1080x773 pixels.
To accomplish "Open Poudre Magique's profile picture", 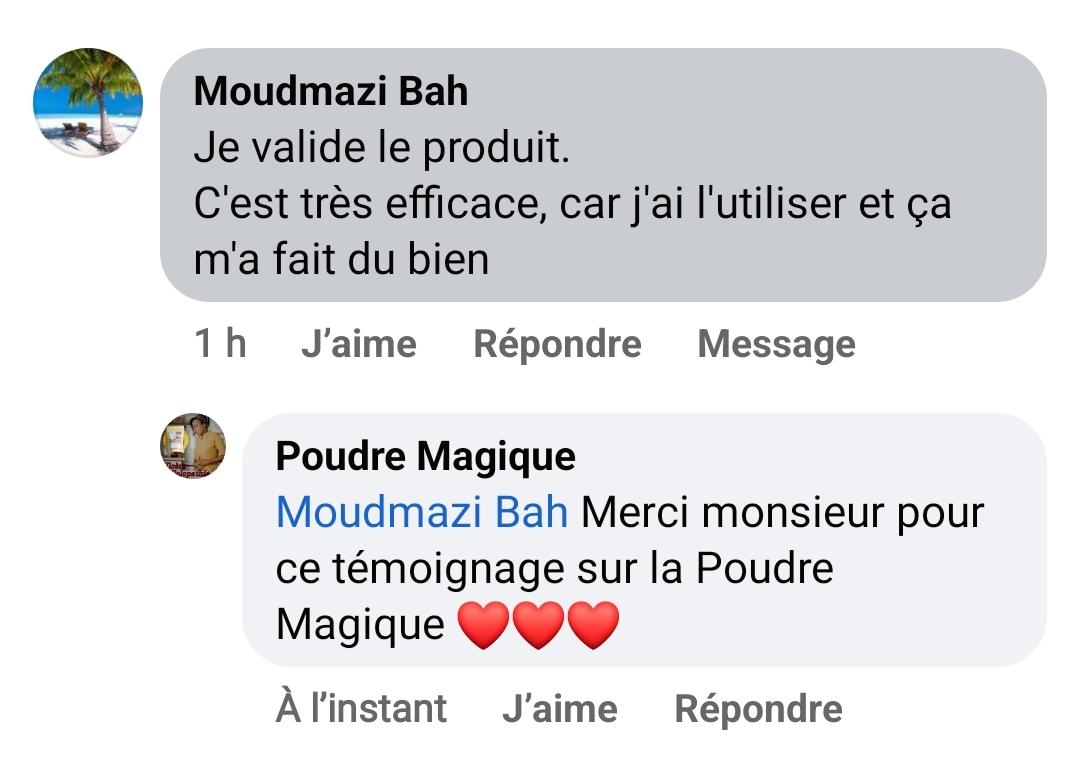I will click(x=193, y=446).
